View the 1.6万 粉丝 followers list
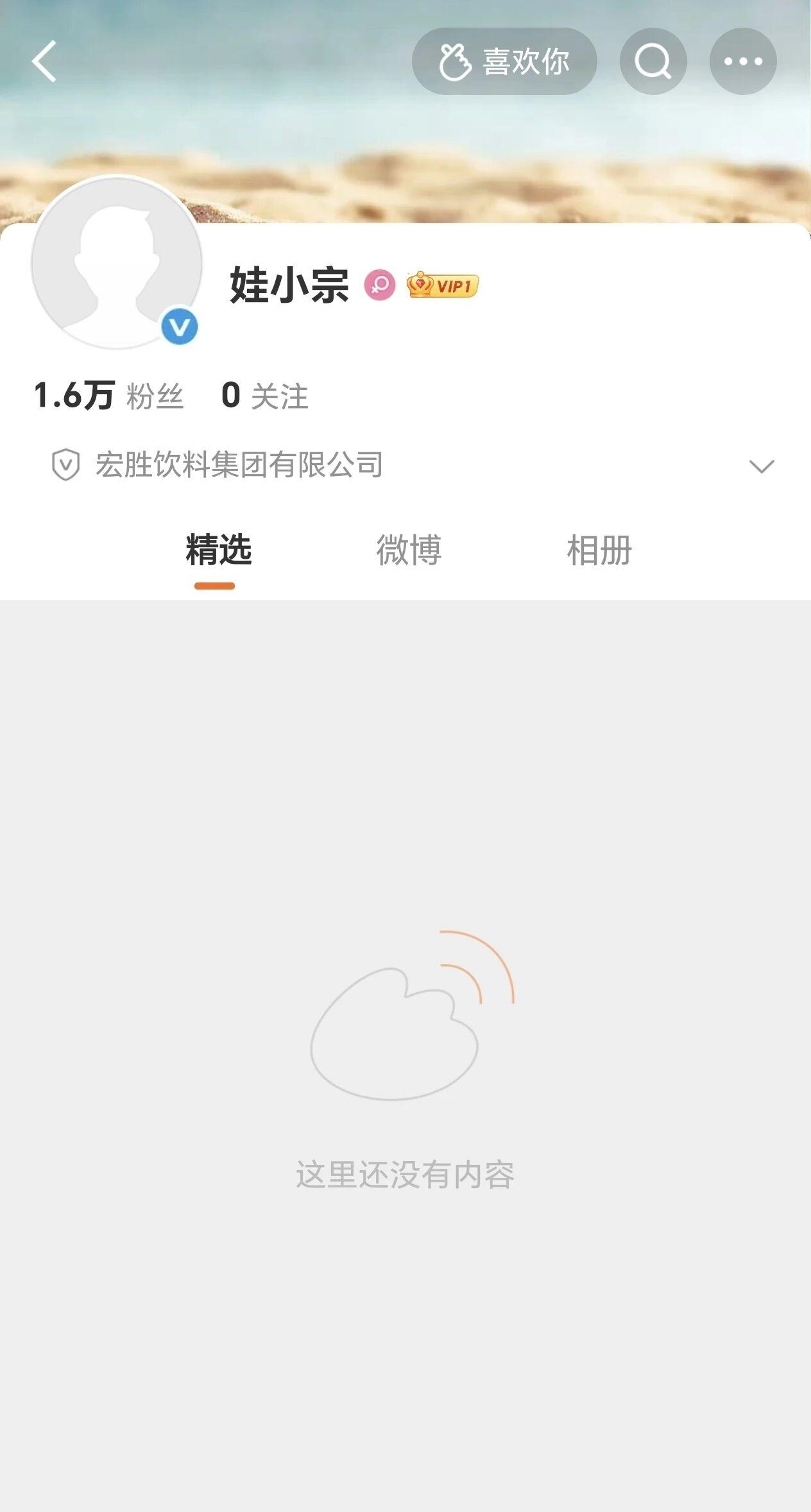The width and height of the screenshot is (811, 1512). click(x=108, y=395)
